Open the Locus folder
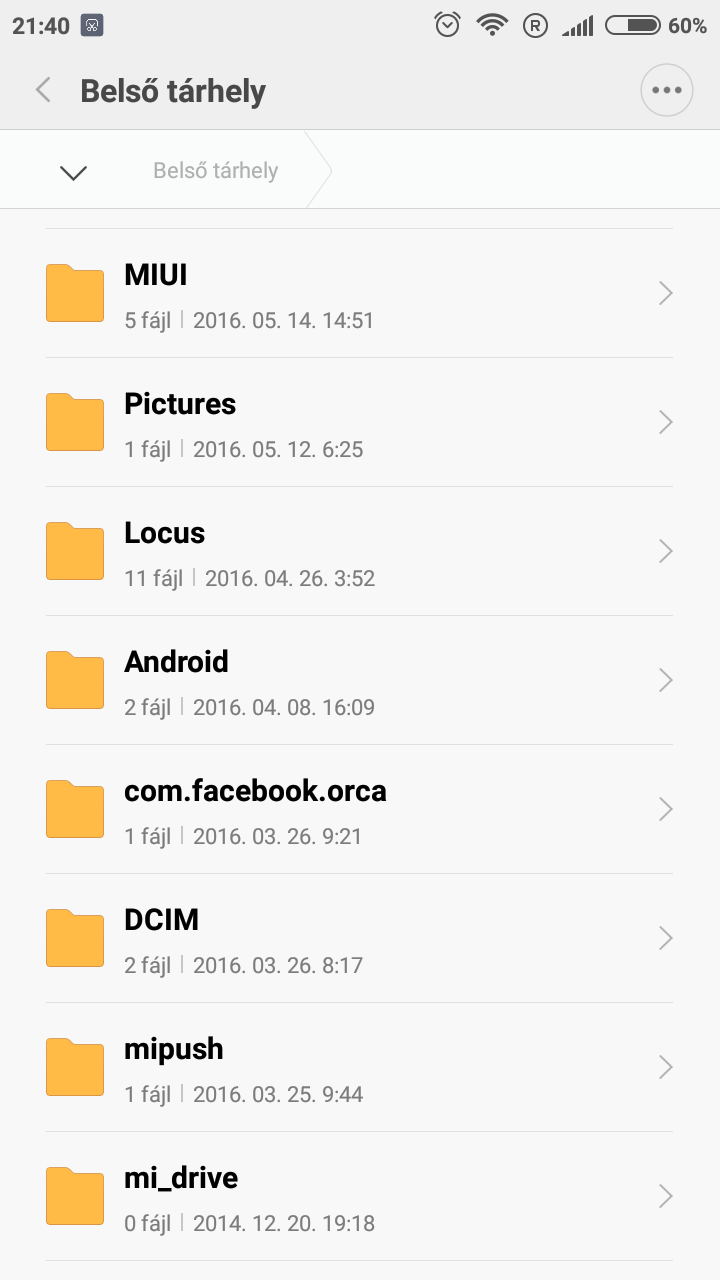The height and width of the screenshot is (1280, 720). point(360,552)
